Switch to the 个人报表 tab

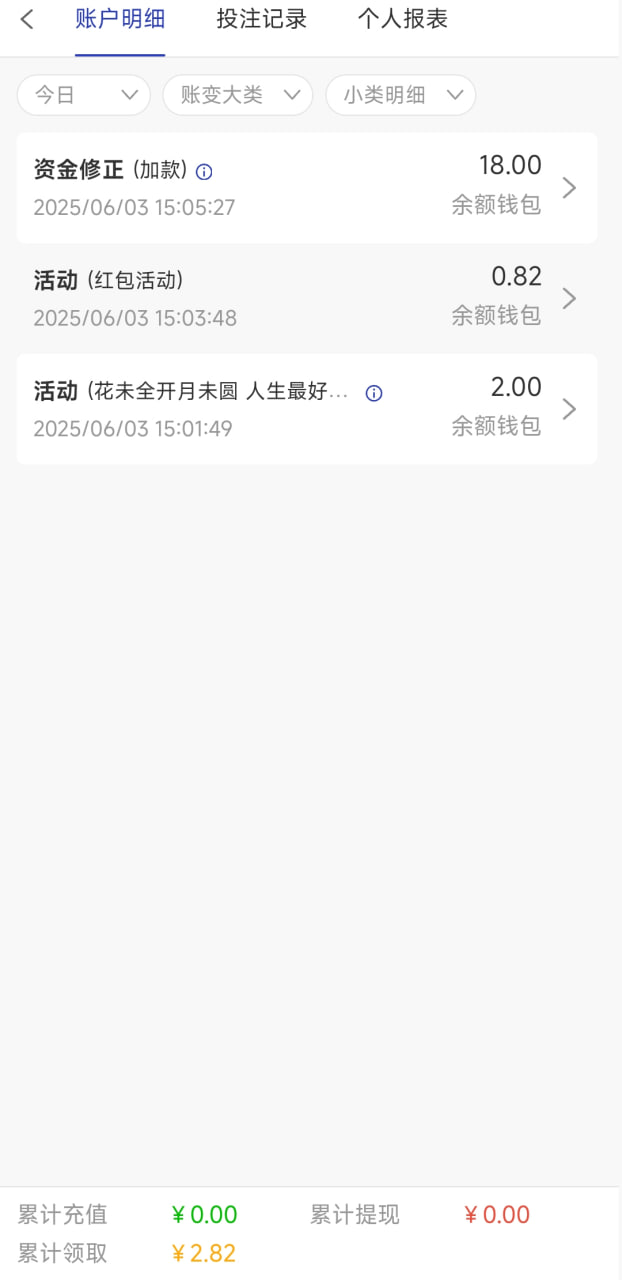403,19
